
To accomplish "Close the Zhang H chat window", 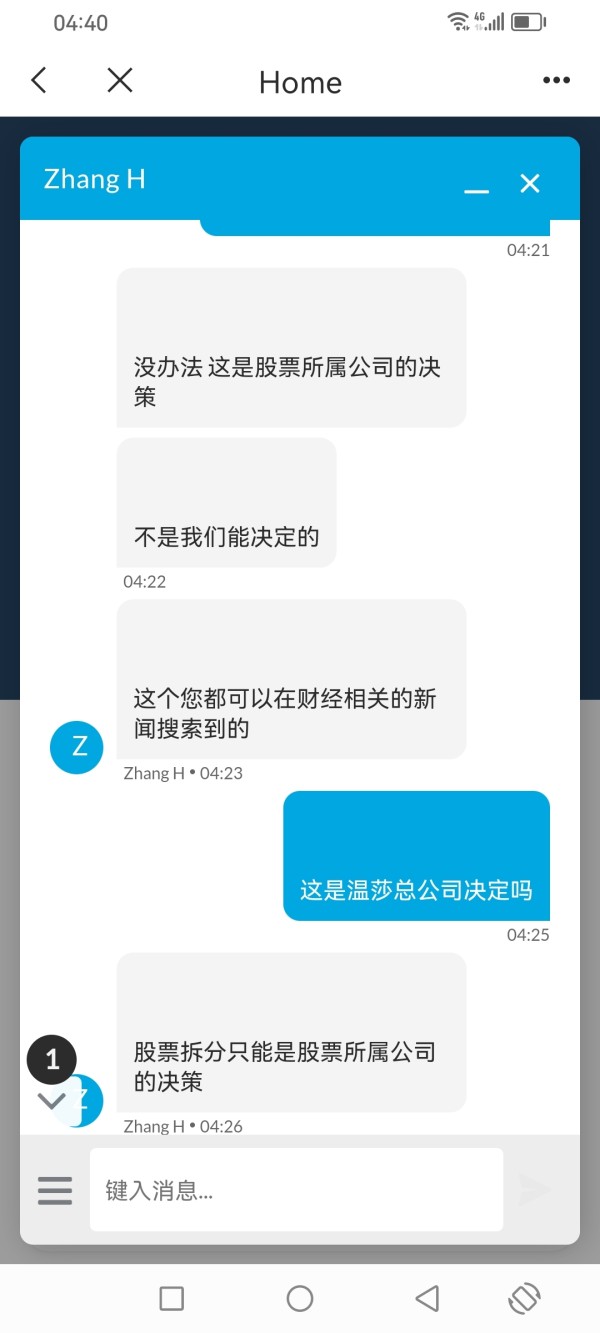I will (x=530, y=183).
